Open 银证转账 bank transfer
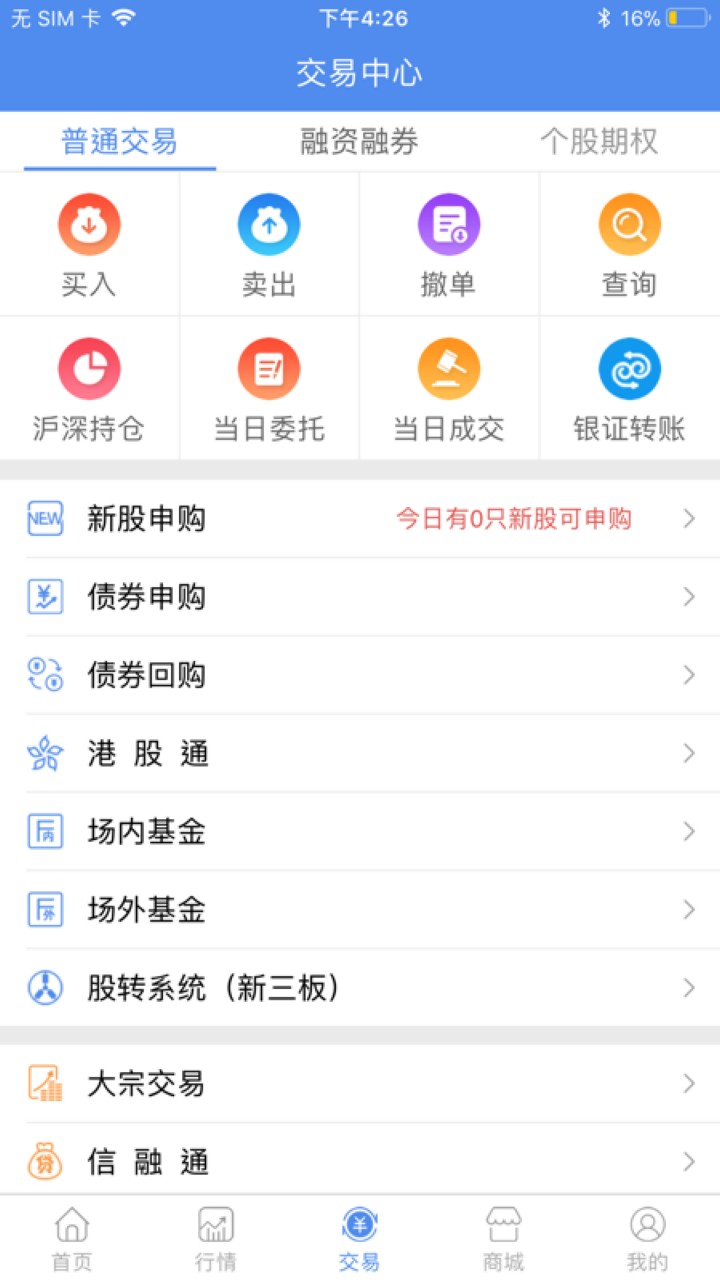The image size is (720, 1280). tap(629, 390)
